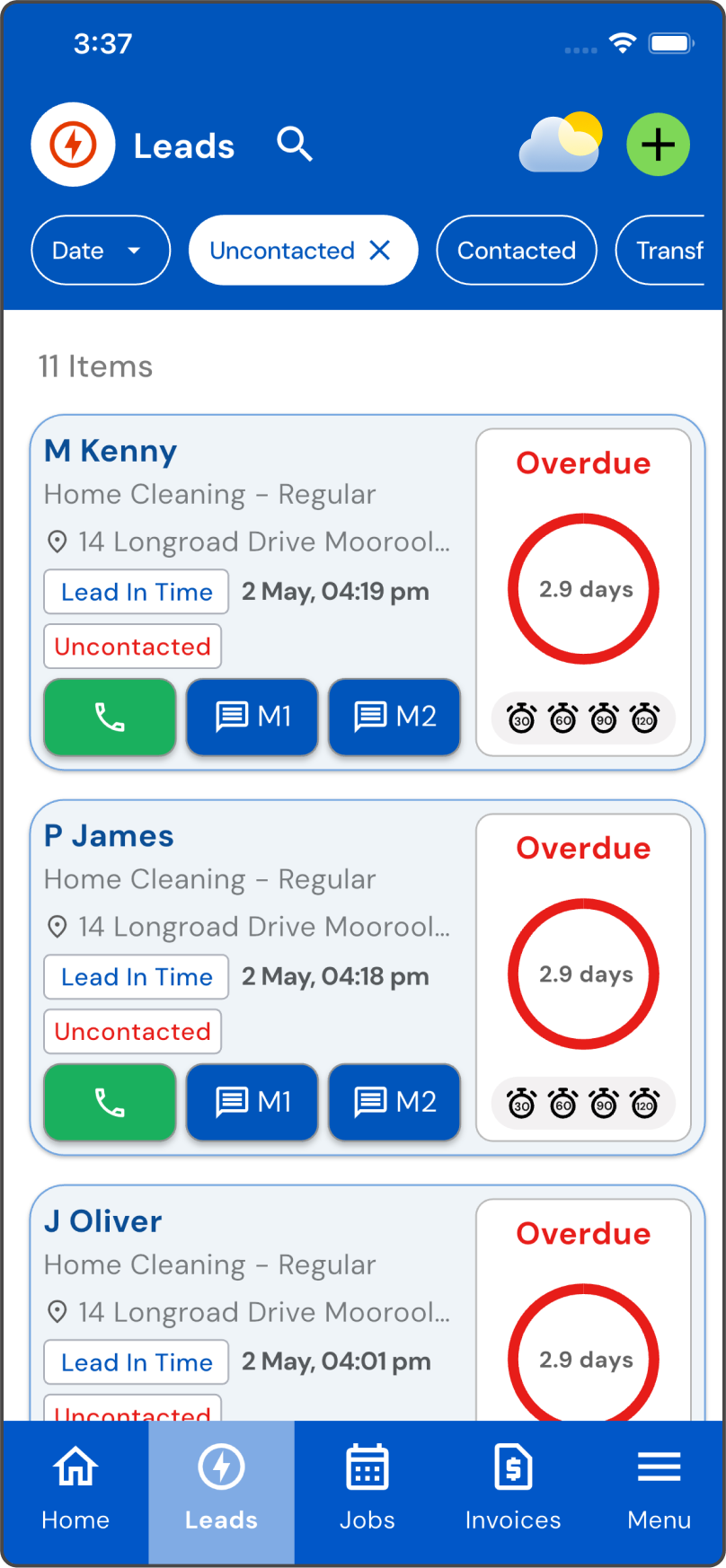Send M1 message to M Kenny

point(252,717)
